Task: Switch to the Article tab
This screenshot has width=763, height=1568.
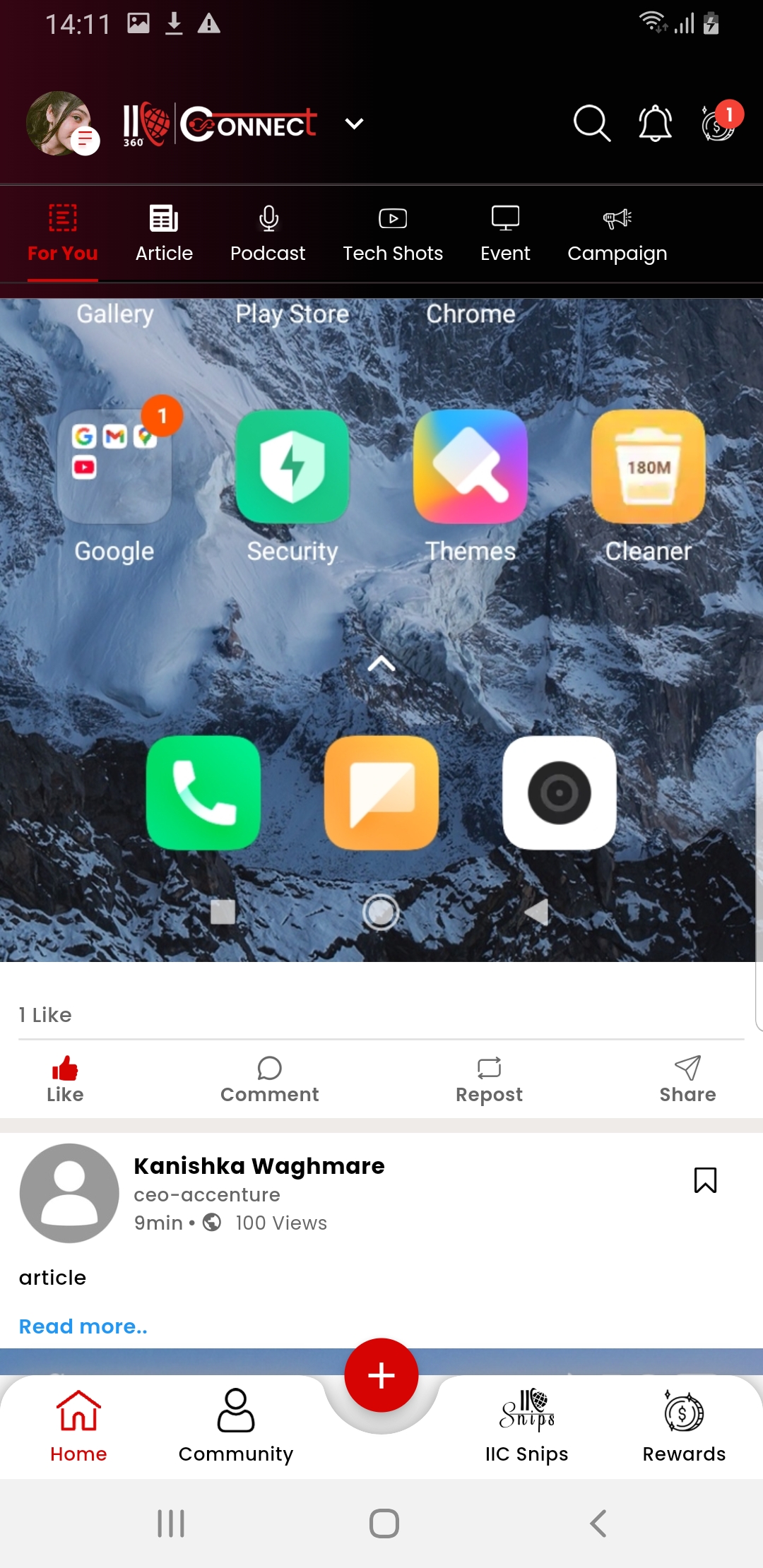Action: point(164,234)
